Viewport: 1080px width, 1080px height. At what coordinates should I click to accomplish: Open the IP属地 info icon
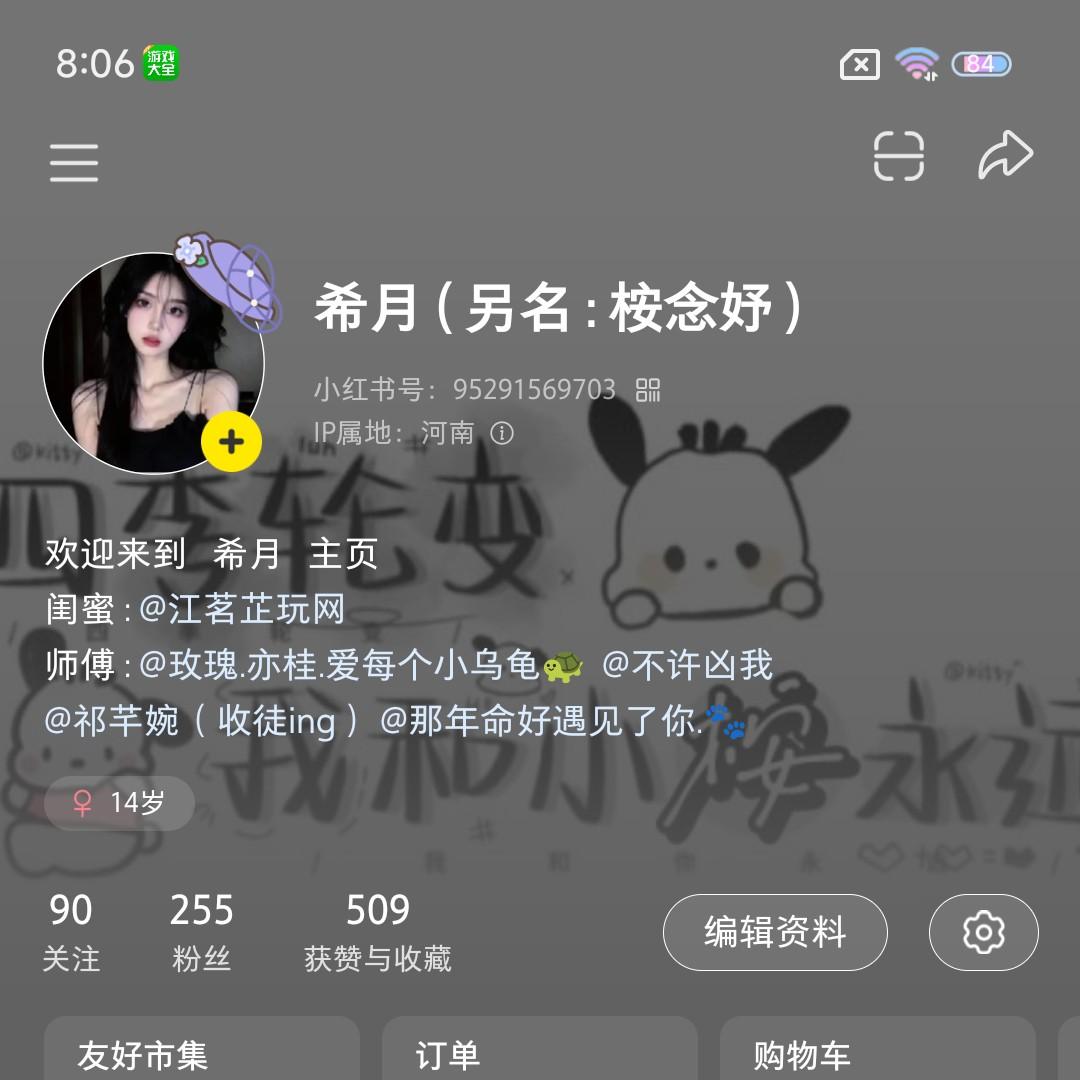tap(502, 433)
